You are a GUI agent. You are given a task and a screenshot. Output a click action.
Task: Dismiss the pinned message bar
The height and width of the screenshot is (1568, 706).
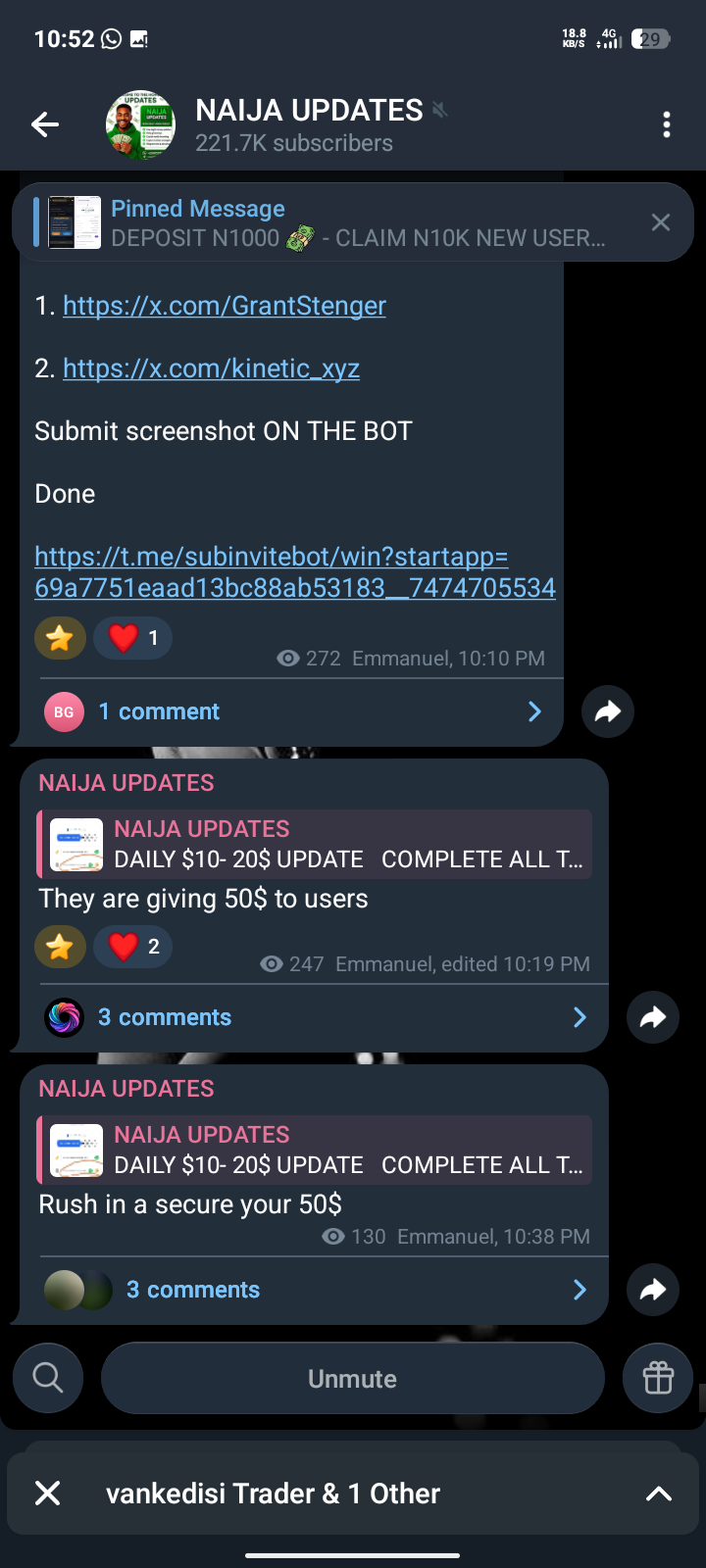coord(661,222)
